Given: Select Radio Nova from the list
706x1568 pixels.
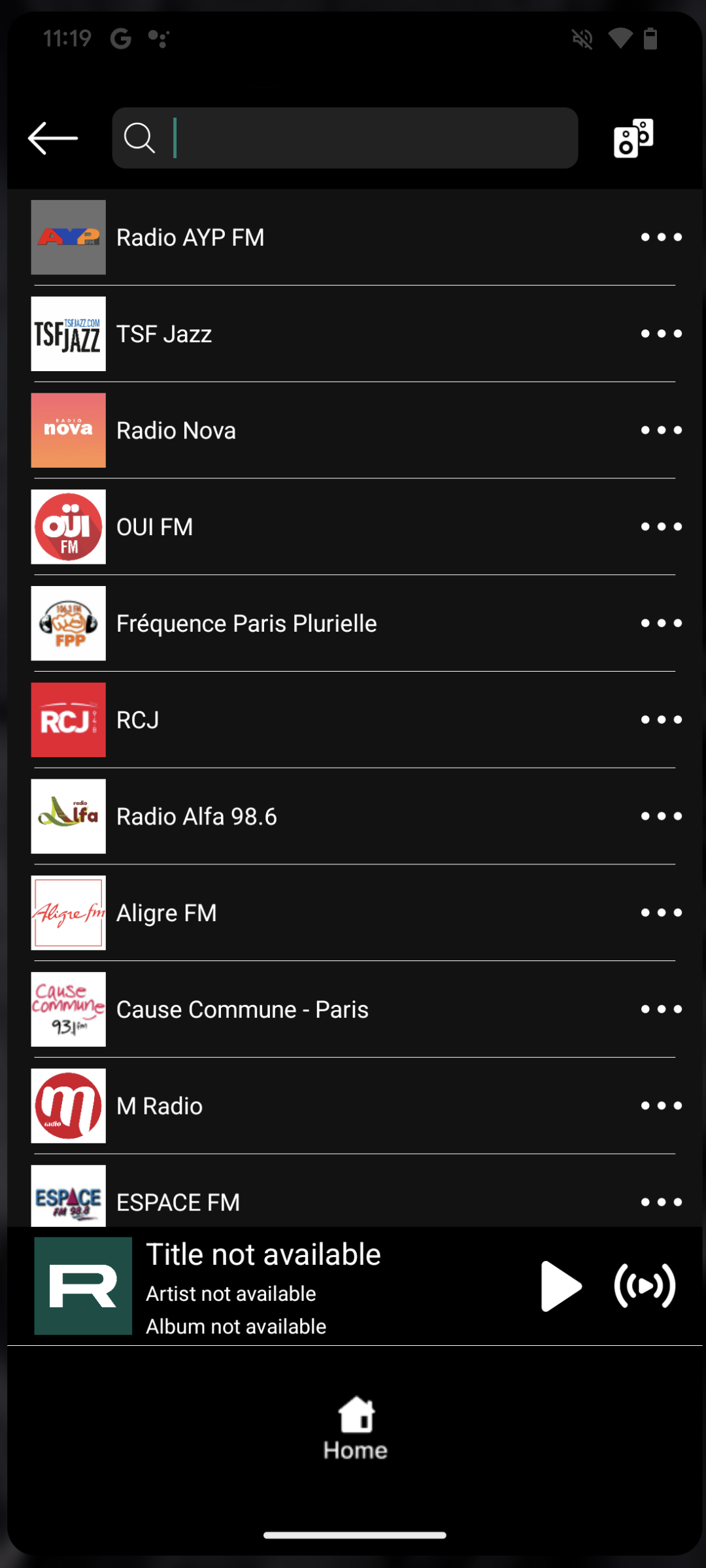Looking at the screenshot, I should pos(353,431).
